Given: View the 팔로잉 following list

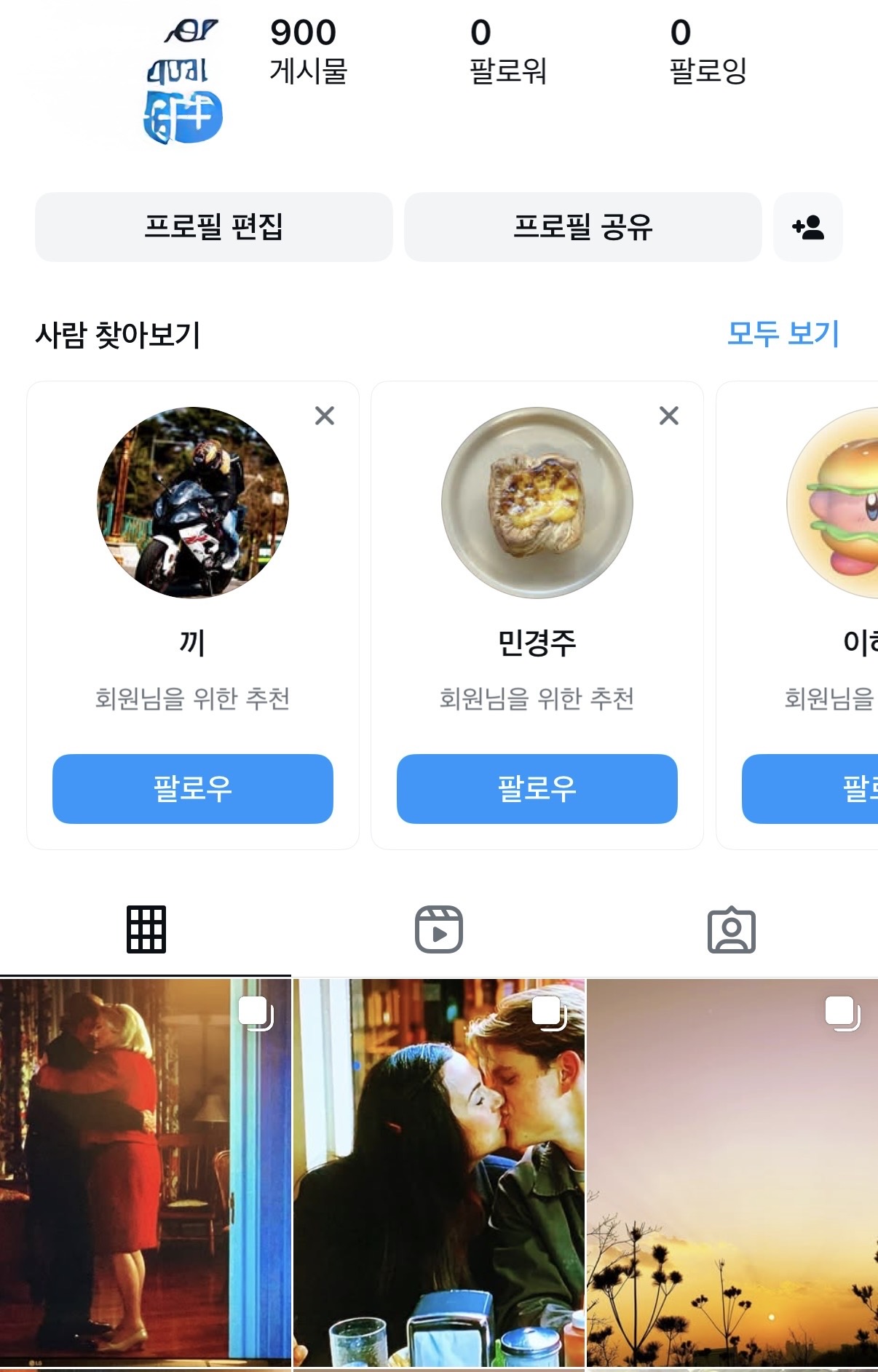Looking at the screenshot, I should point(708,52).
